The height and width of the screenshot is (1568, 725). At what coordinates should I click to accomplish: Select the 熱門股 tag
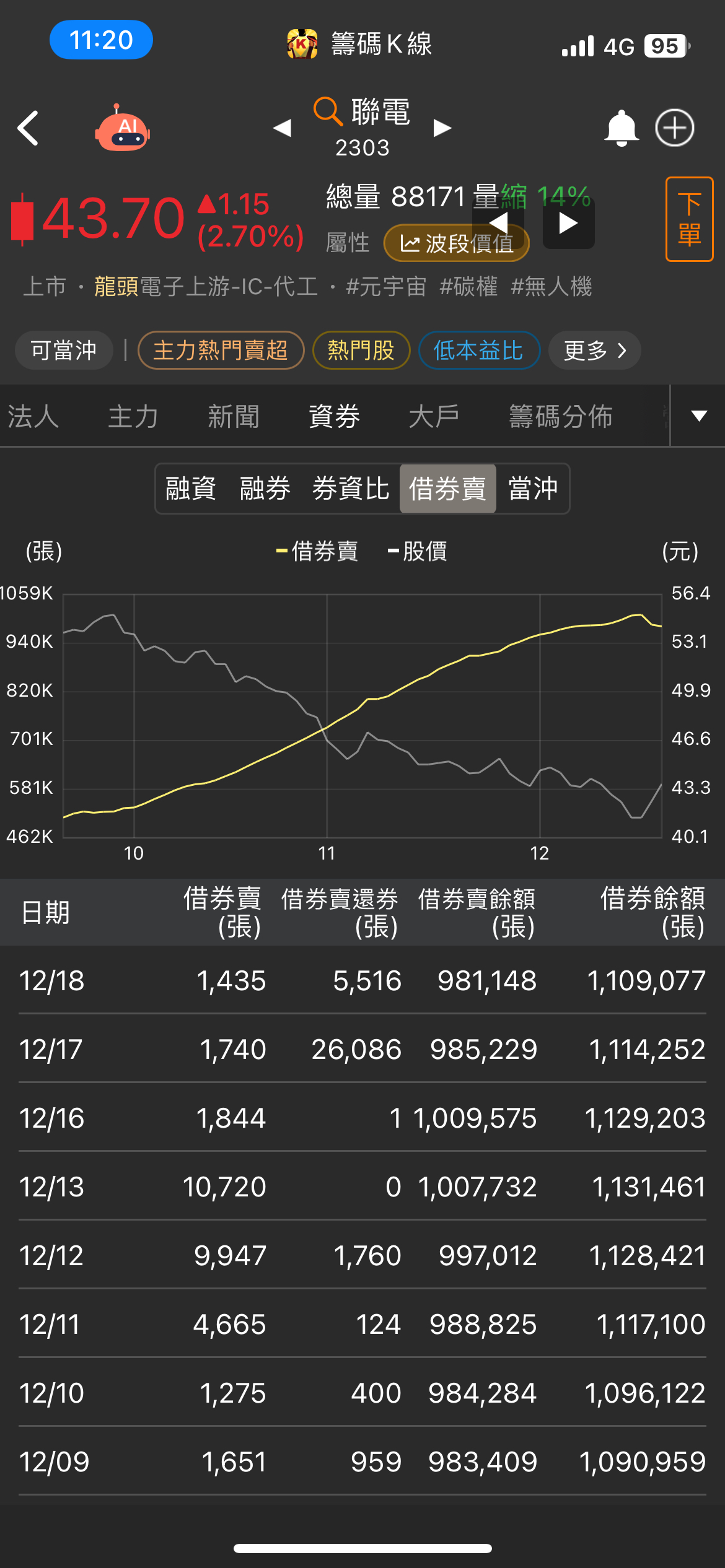361,351
